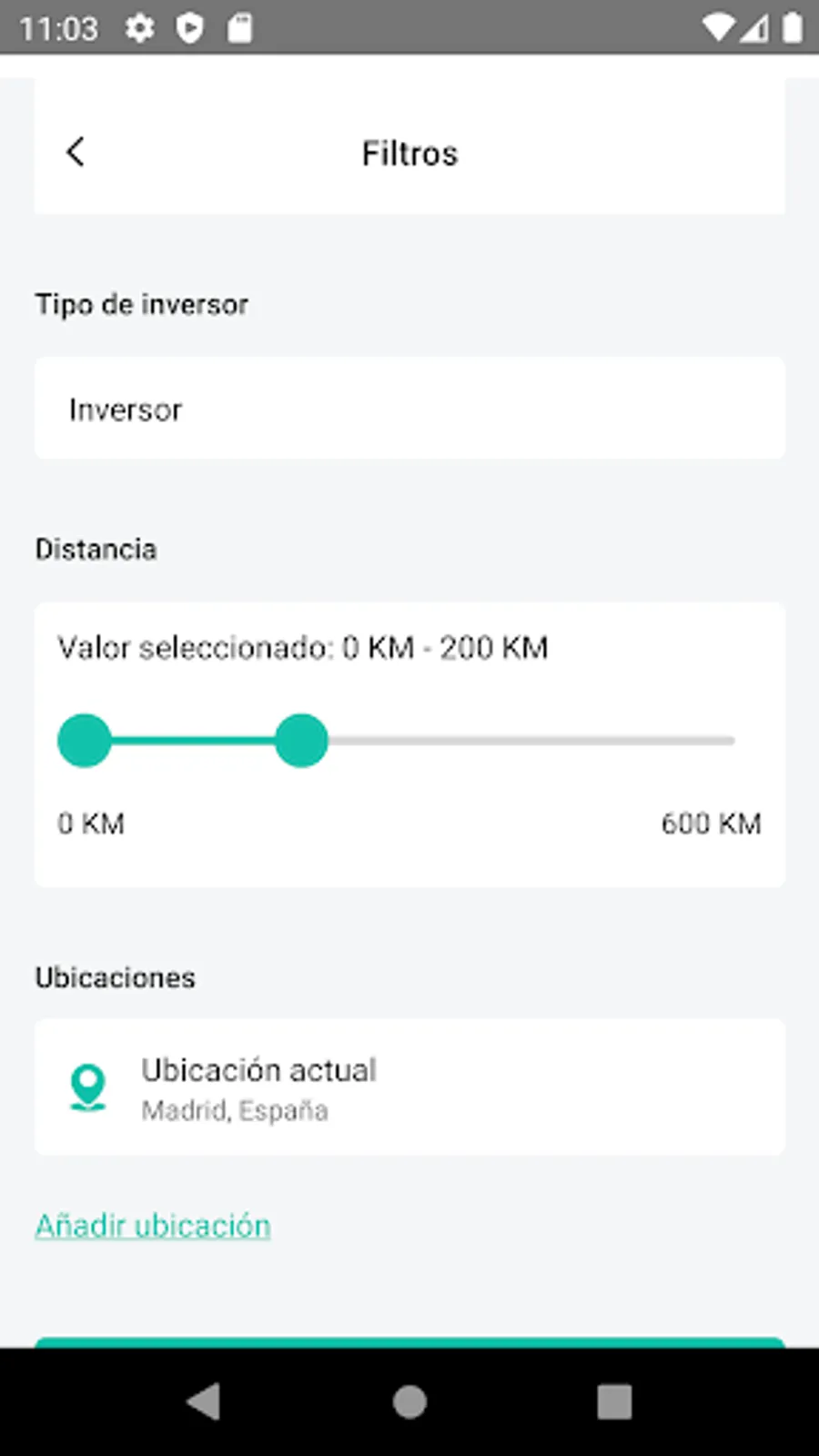
Task: Open the Añadir ubicación link
Action: click(153, 1226)
